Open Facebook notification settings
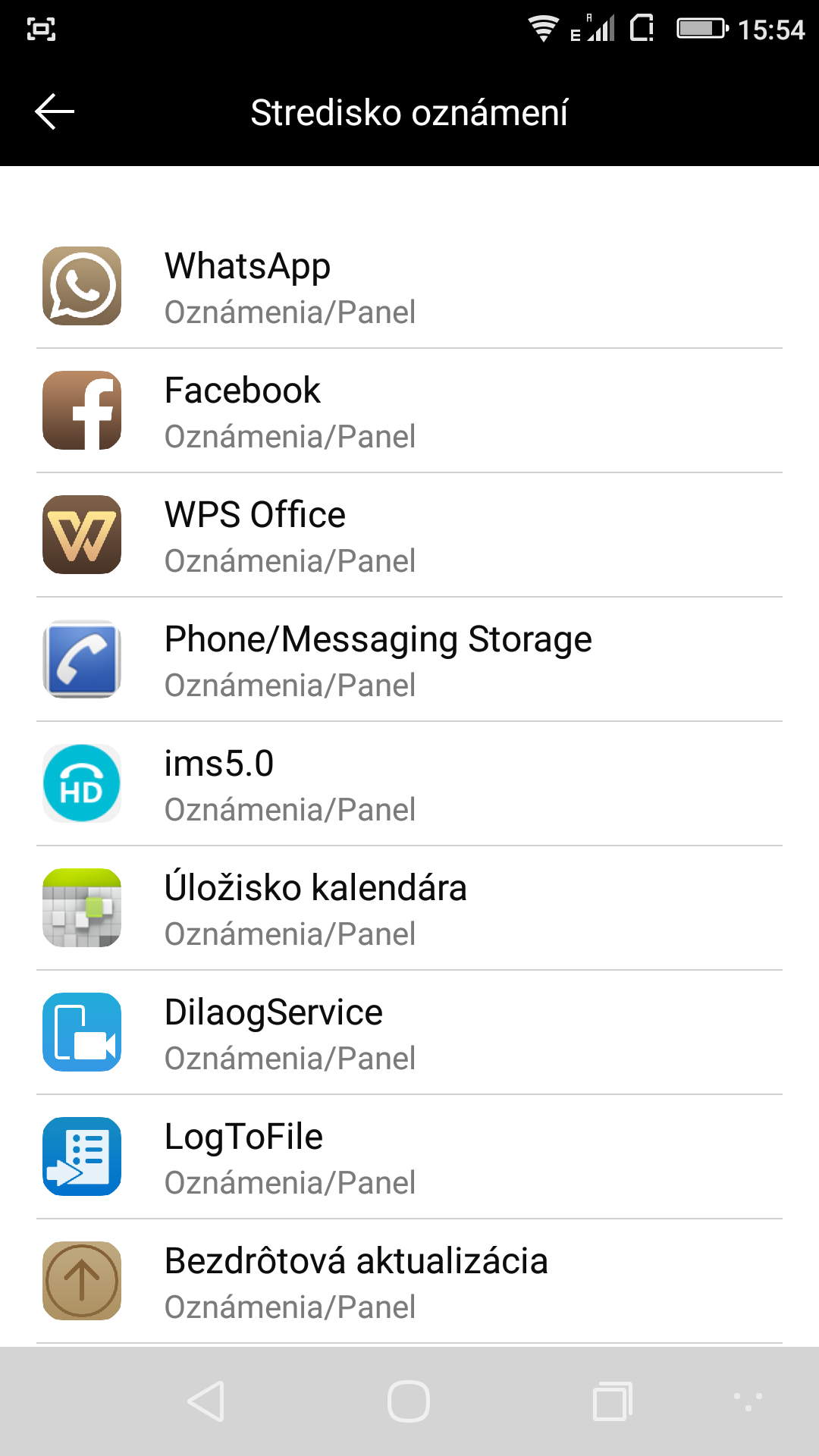This screenshot has height=1456, width=819. click(409, 411)
